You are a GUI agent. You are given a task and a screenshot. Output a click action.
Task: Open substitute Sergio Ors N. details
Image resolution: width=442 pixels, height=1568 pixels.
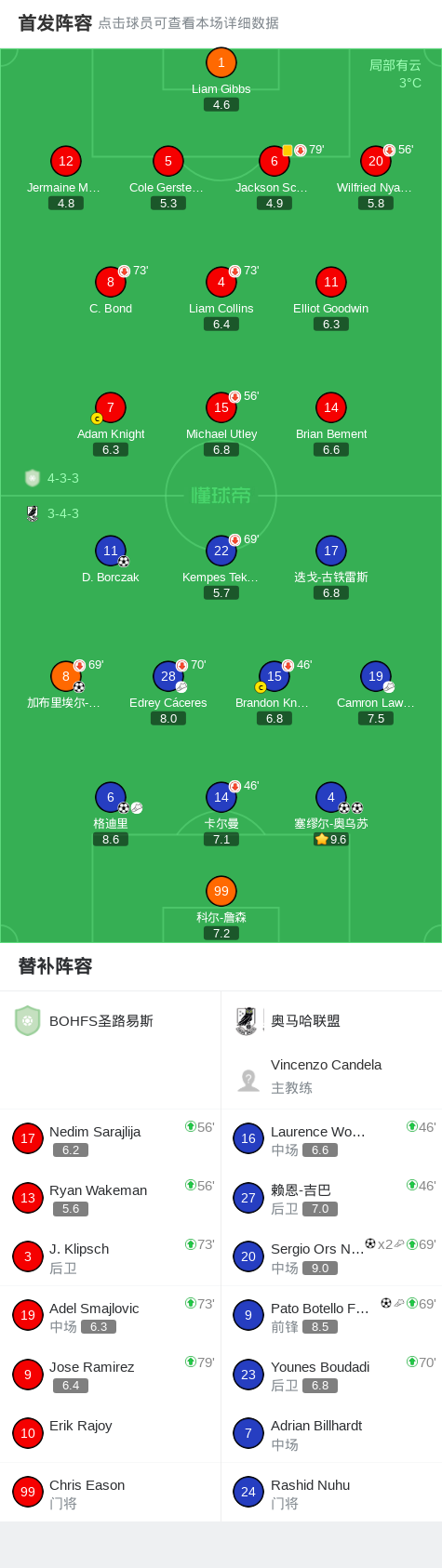(331, 1256)
